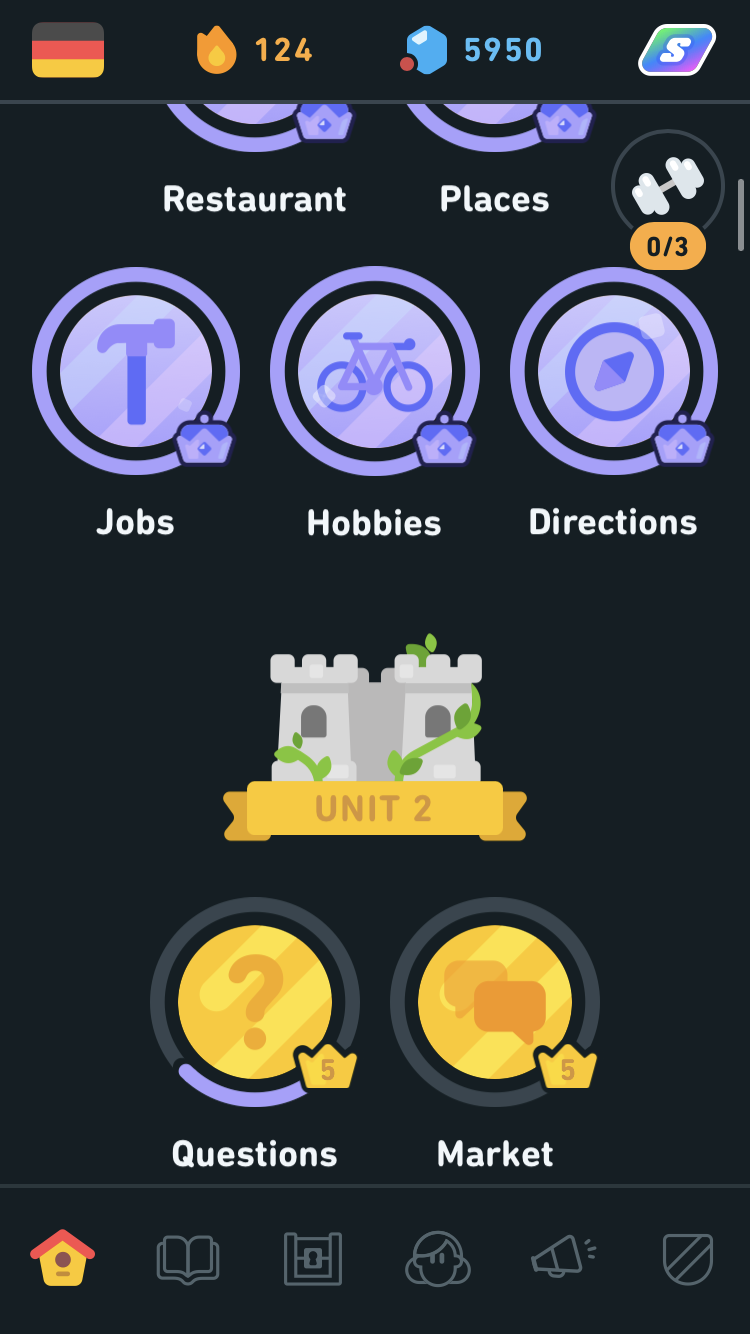Open the gems balance of 5950
This screenshot has height=1334, width=750.
click(x=476, y=50)
